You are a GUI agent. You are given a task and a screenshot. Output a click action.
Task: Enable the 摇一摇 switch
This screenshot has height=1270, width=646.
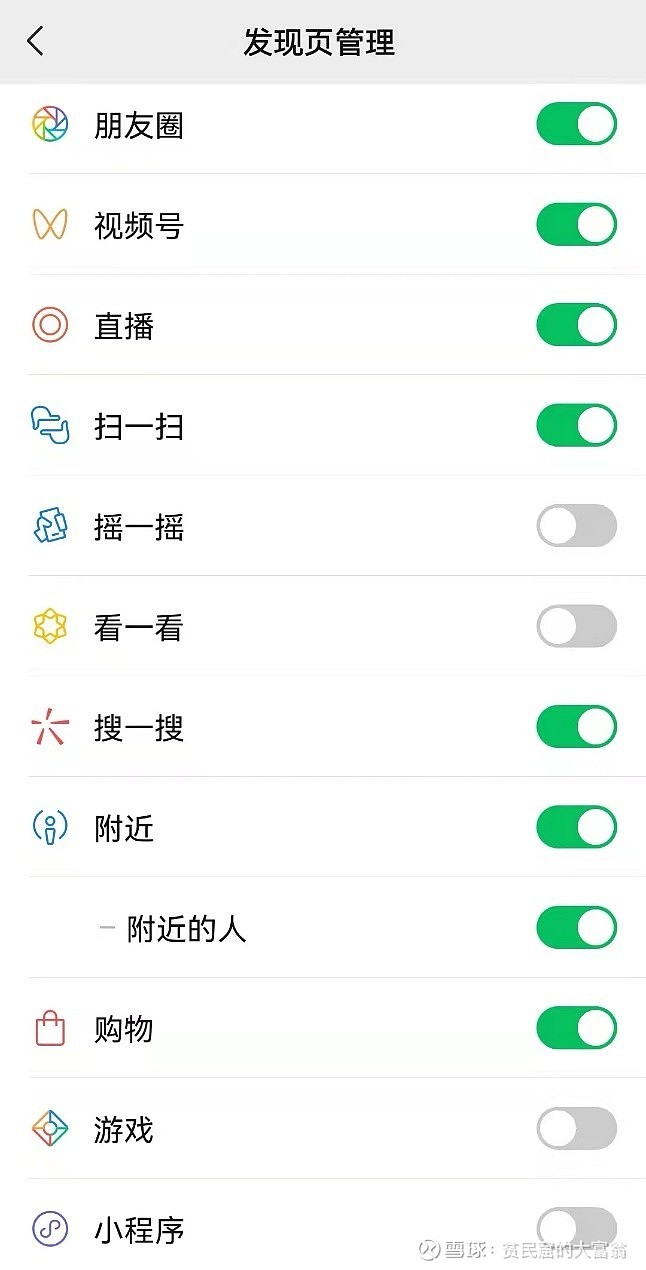[x=576, y=526]
